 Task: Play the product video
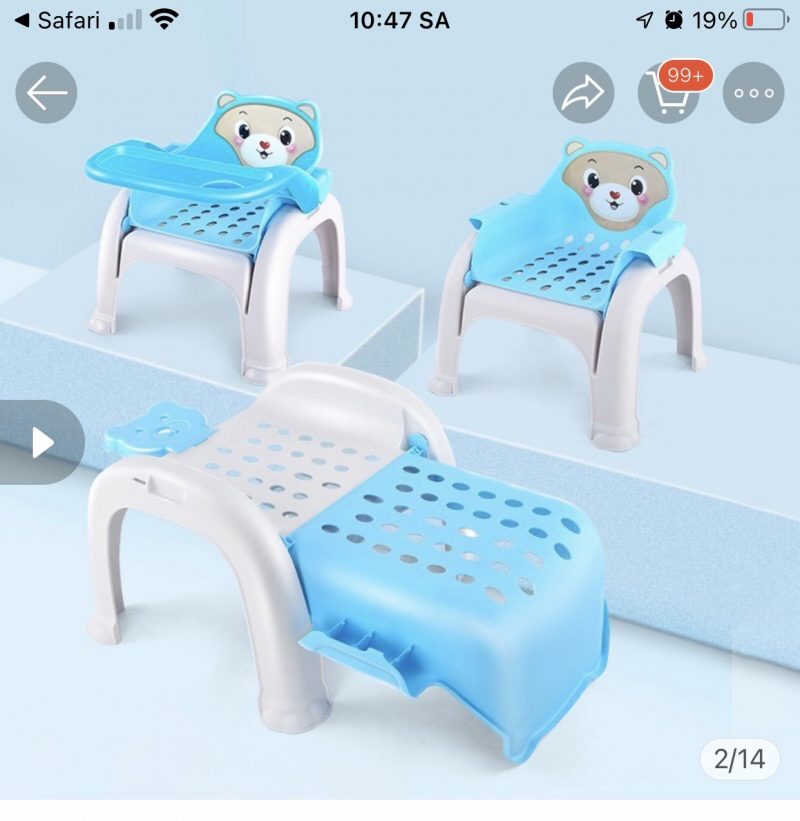click(41, 442)
